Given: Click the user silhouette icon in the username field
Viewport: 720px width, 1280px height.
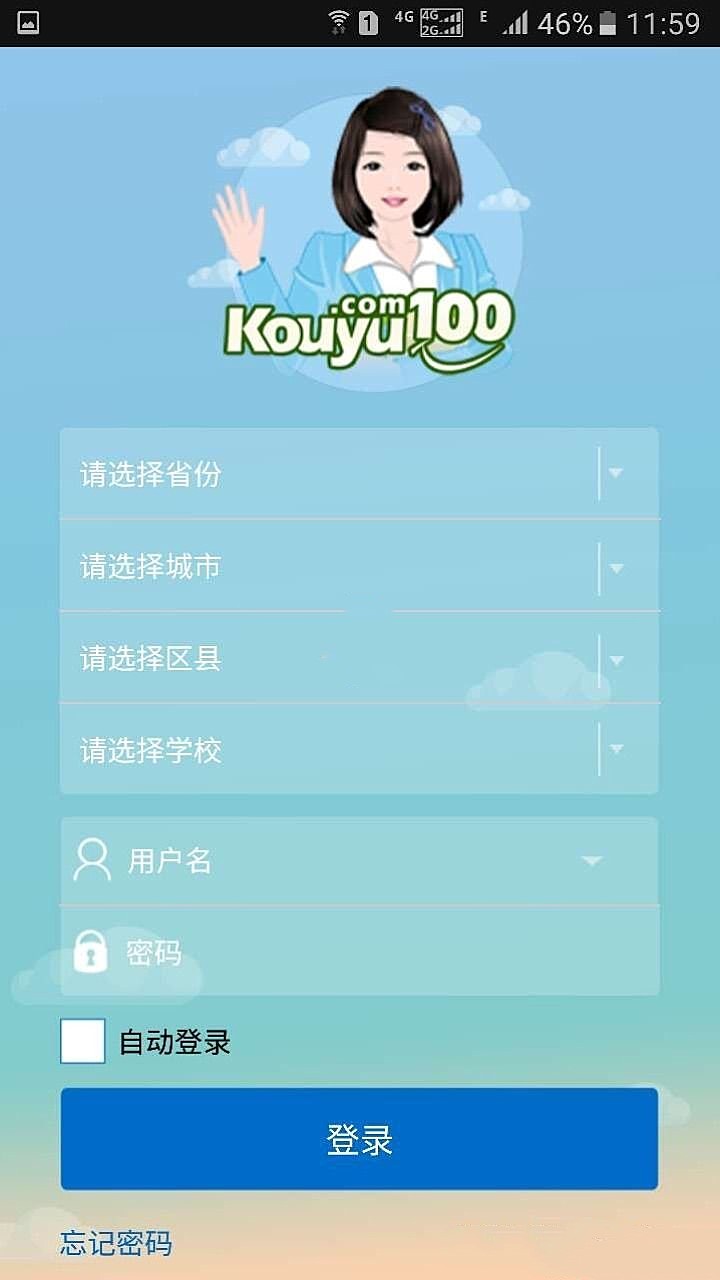Looking at the screenshot, I should pyautogui.click(x=93, y=860).
